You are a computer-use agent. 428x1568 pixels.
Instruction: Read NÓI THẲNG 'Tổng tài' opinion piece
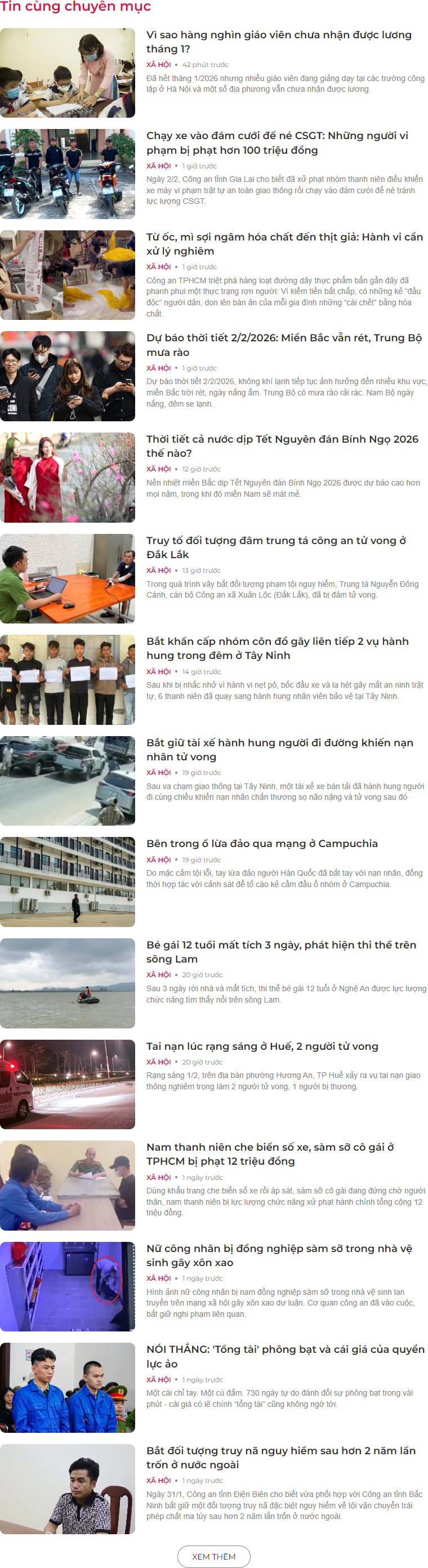[285, 1356]
